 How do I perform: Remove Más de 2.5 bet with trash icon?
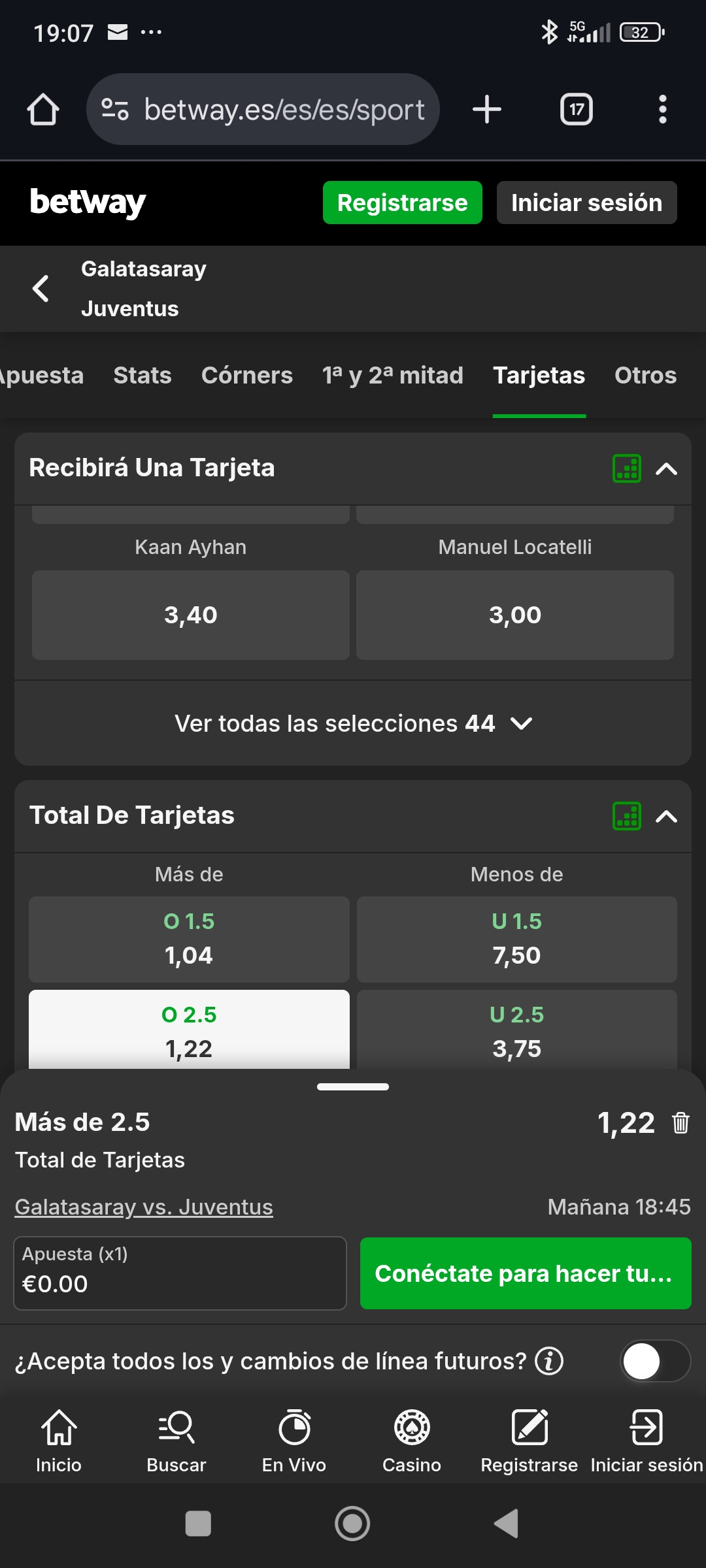point(681,1123)
